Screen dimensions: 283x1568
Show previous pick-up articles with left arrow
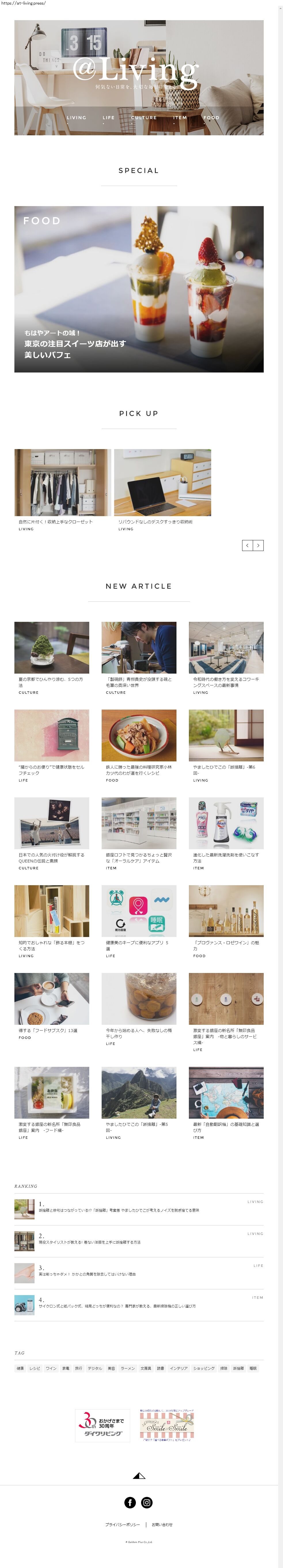[x=247, y=546]
